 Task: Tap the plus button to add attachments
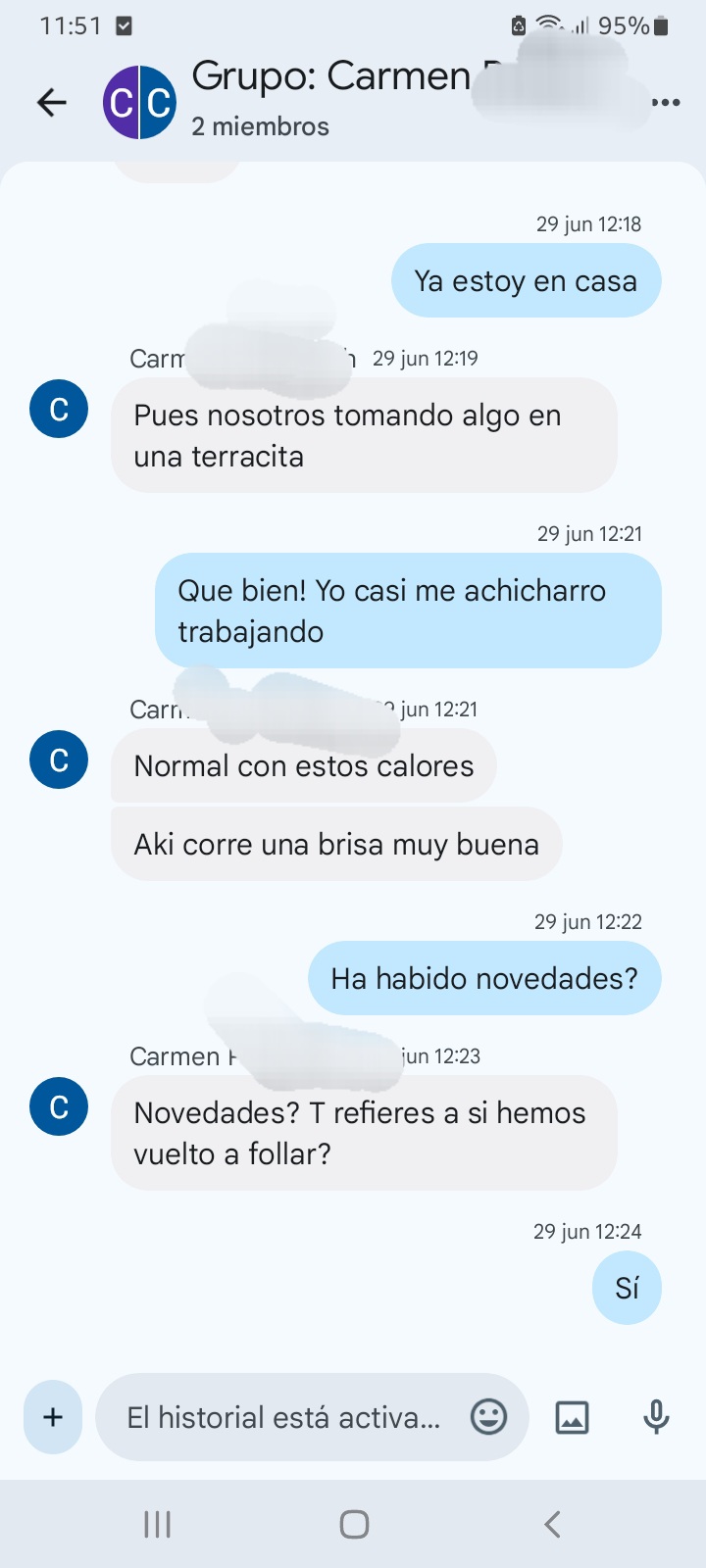point(53,1416)
